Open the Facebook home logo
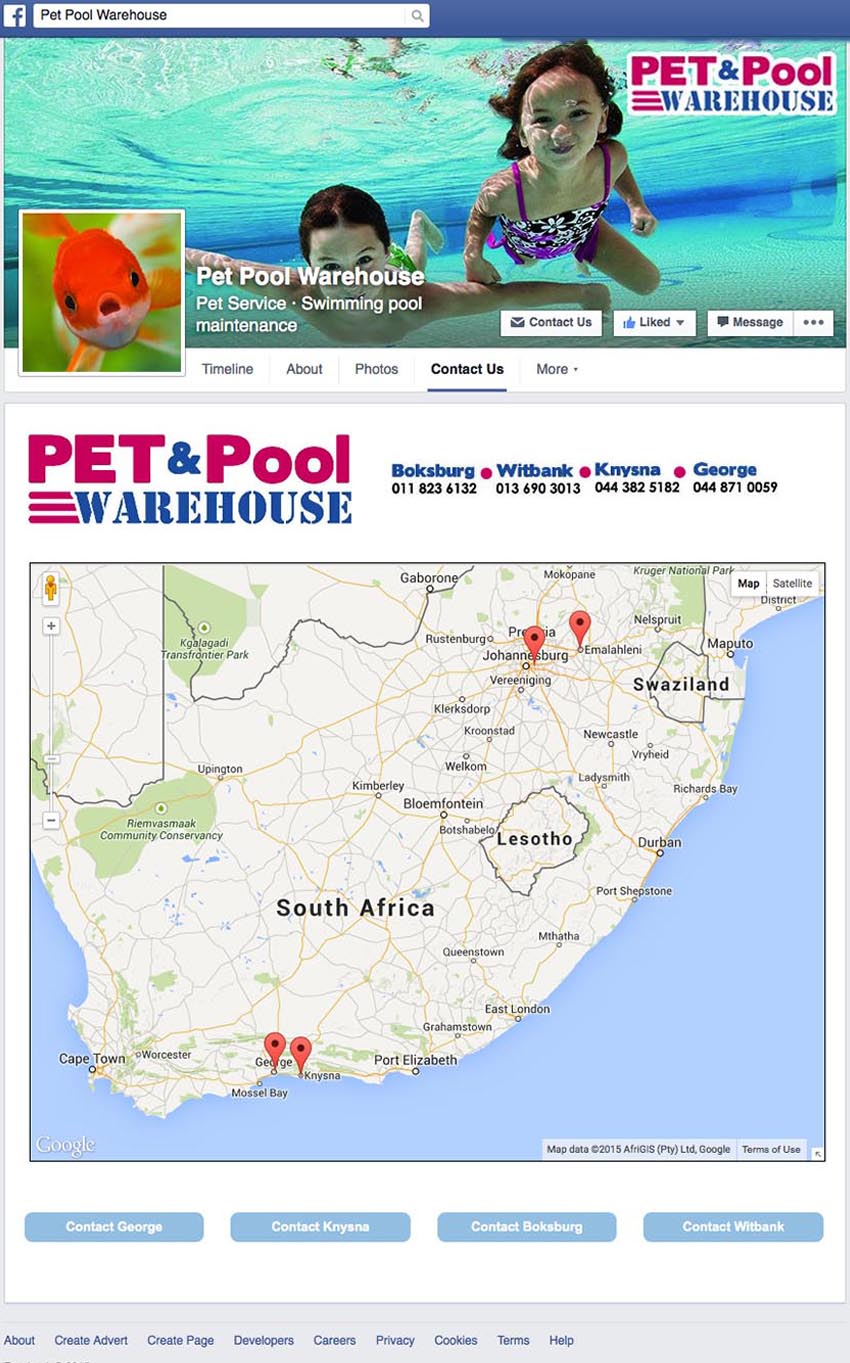Image resolution: width=850 pixels, height=1363 pixels. tap(15, 15)
